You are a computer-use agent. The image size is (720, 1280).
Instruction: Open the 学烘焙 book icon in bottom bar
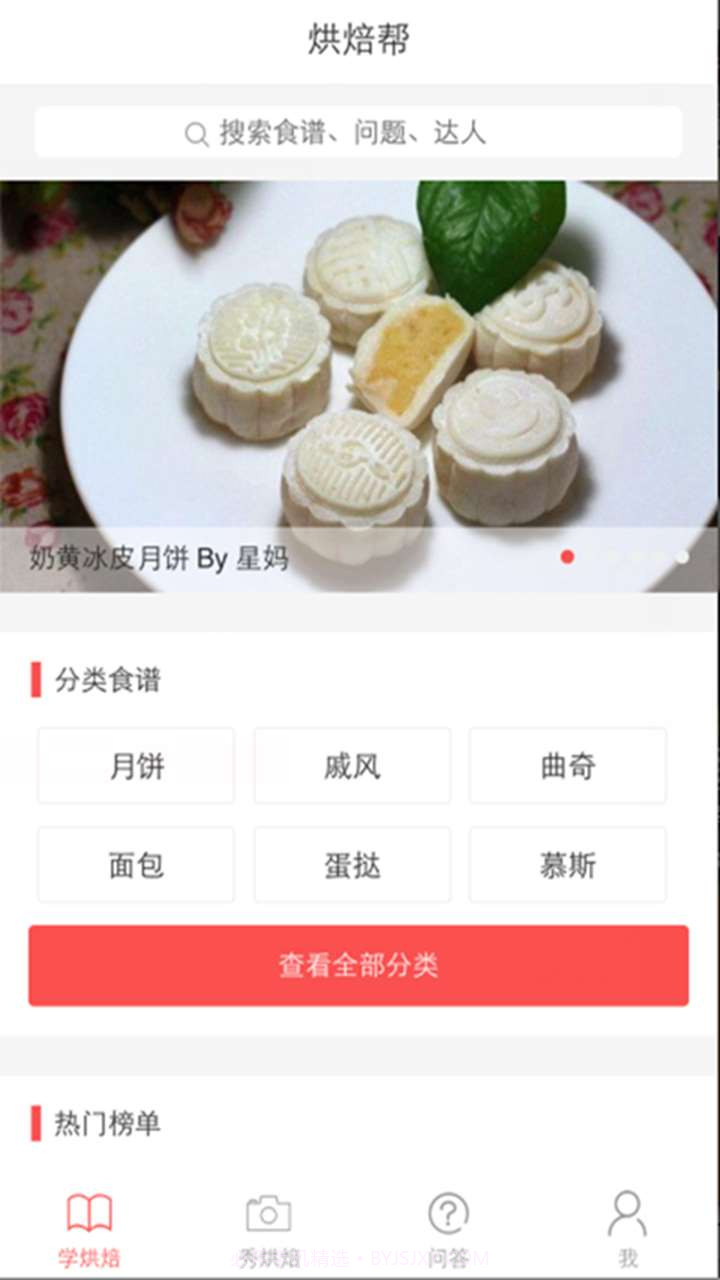click(88, 1213)
